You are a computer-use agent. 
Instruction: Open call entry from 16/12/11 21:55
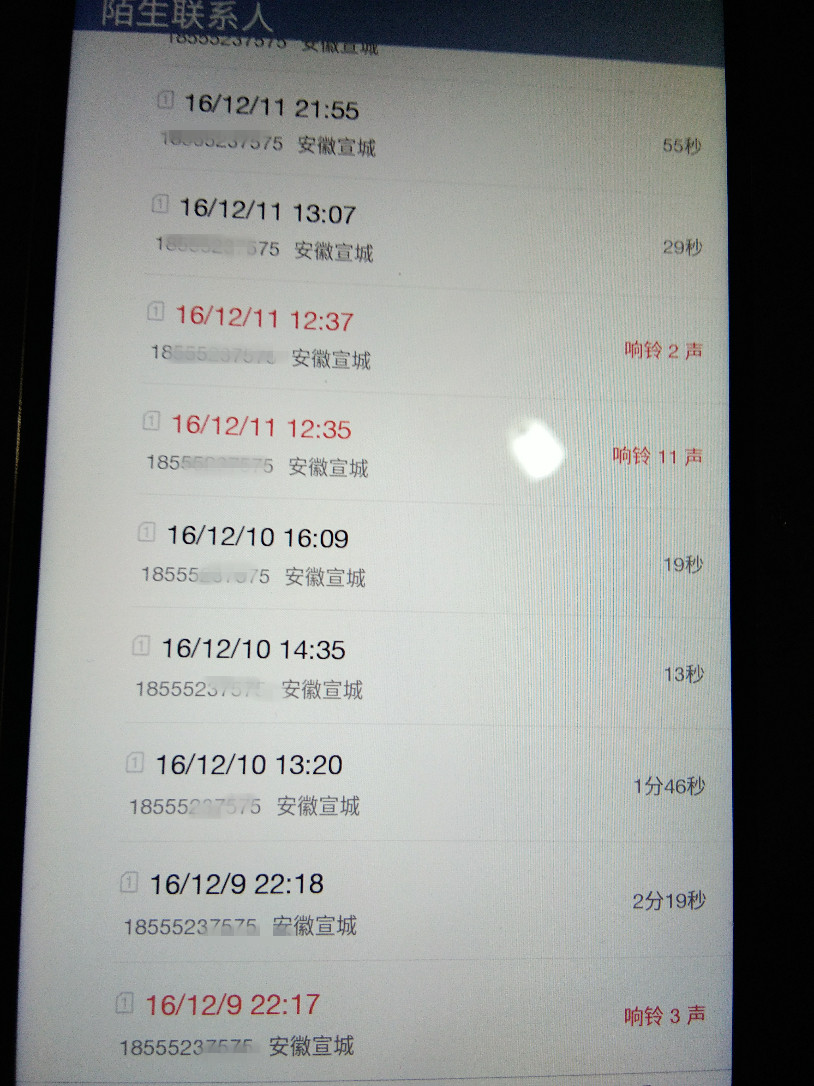tap(420, 127)
